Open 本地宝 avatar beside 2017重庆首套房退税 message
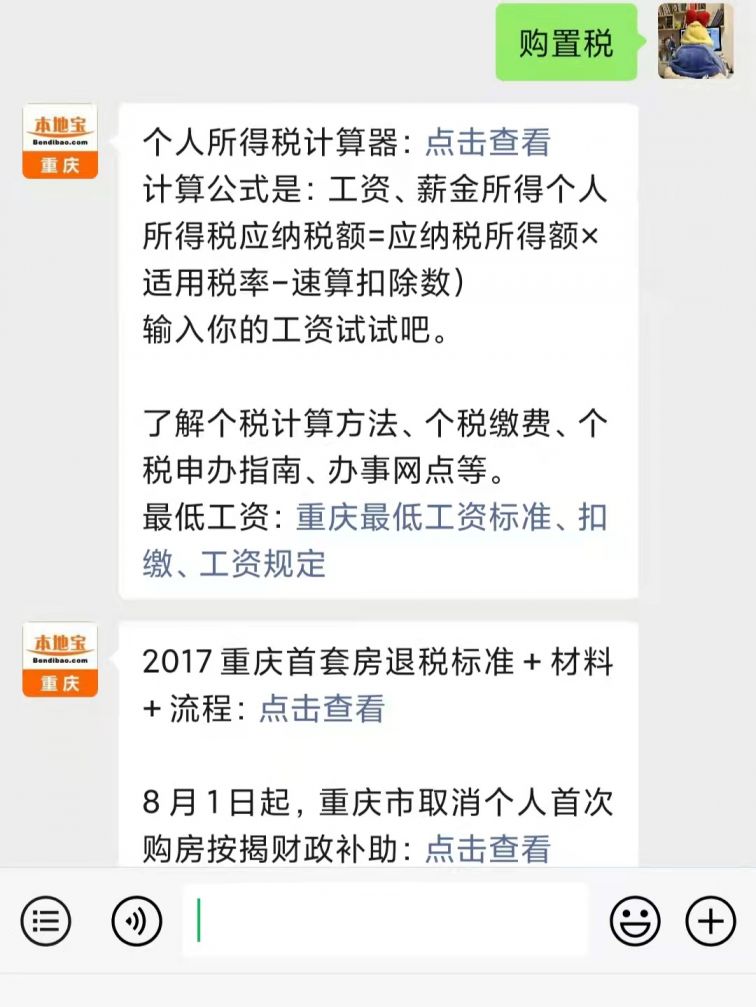The height and width of the screenshot is (1007, 756). (60, 659)
